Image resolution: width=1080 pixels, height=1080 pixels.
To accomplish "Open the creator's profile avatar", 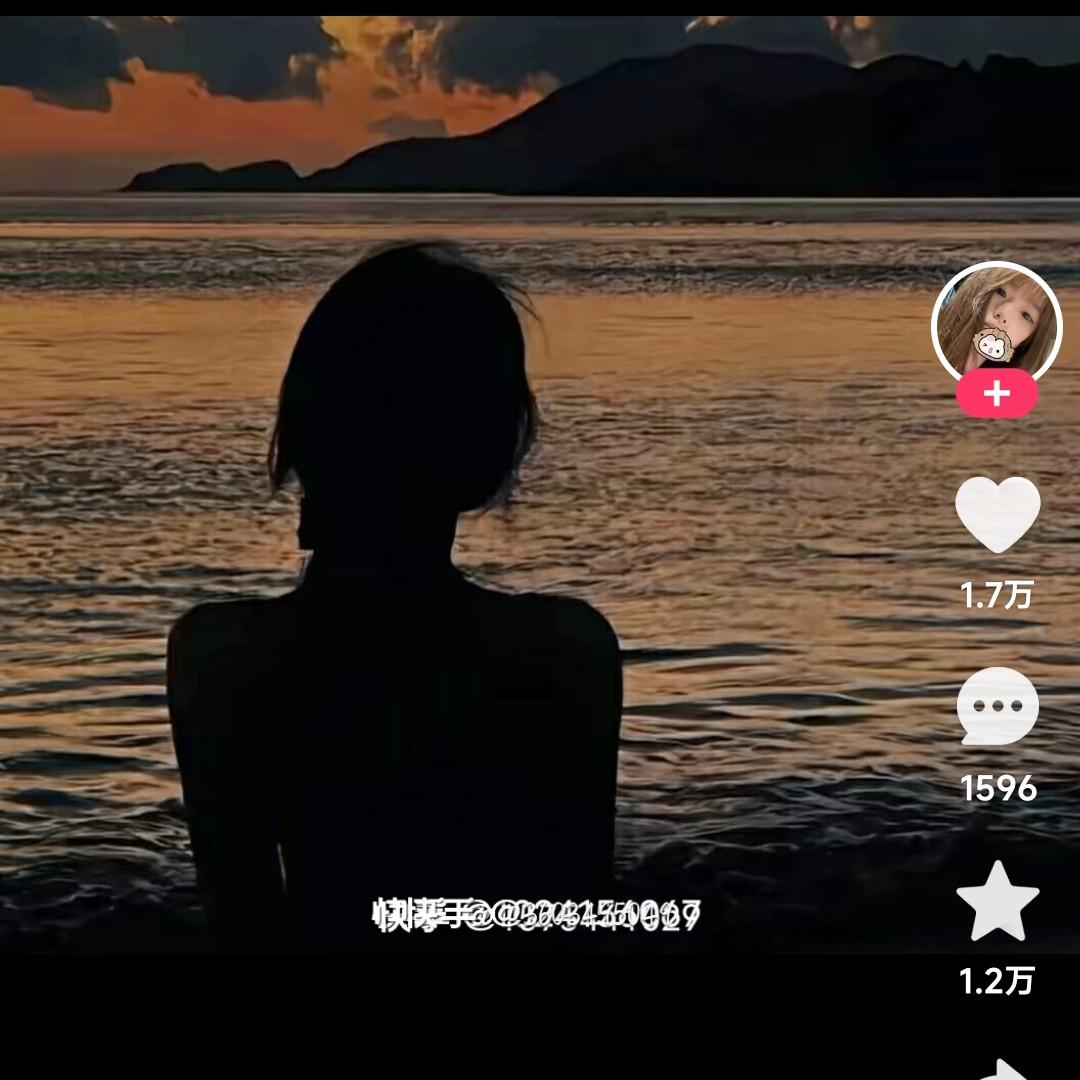I will click(x=997, y=324).
